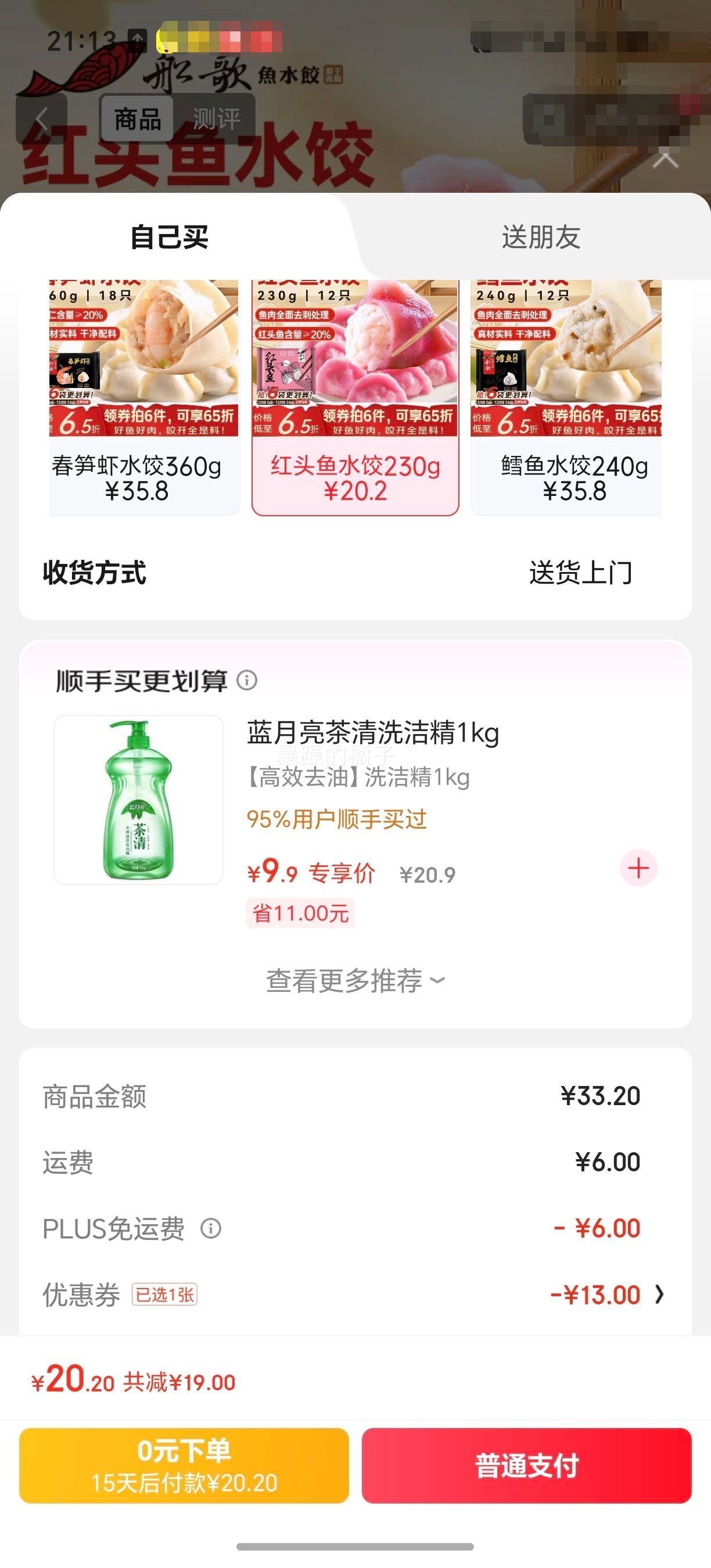Change 收货方式 delivery method
711x1568 pixels.
tap(580, 573)
